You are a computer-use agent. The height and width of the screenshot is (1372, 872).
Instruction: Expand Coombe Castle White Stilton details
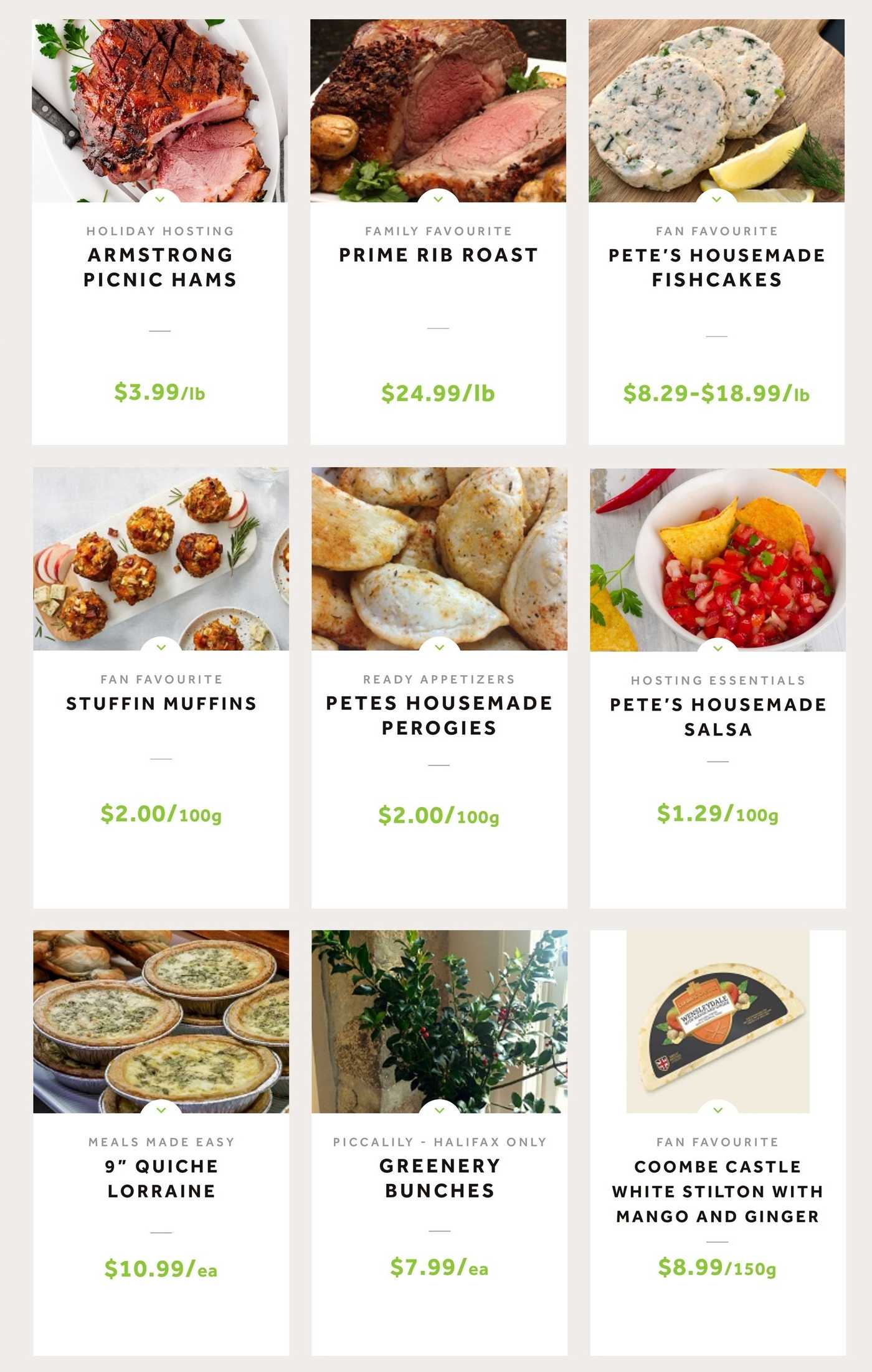click(718, 1110)
